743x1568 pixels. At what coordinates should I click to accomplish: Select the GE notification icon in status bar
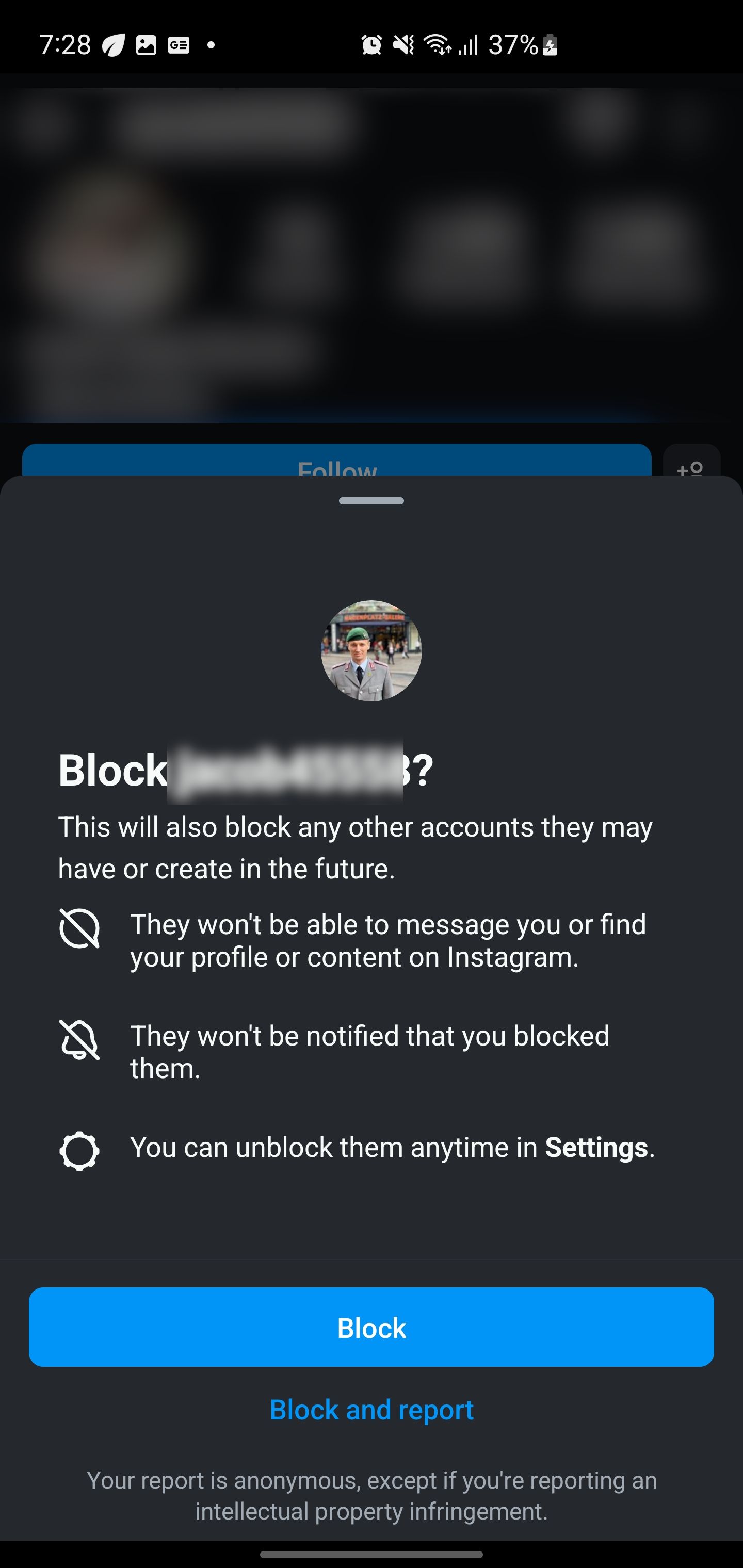180,45
